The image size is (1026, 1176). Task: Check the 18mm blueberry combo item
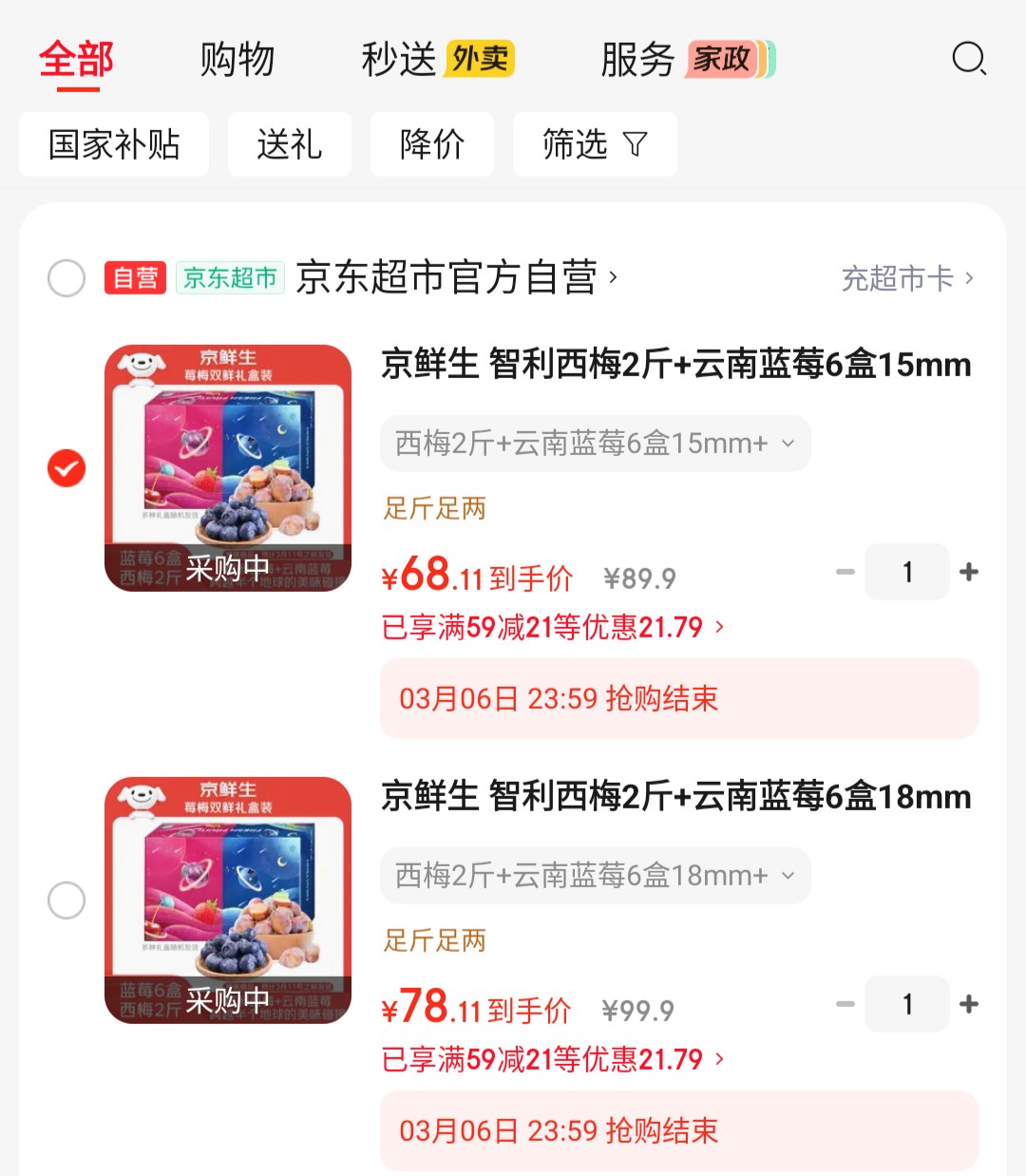66,901
